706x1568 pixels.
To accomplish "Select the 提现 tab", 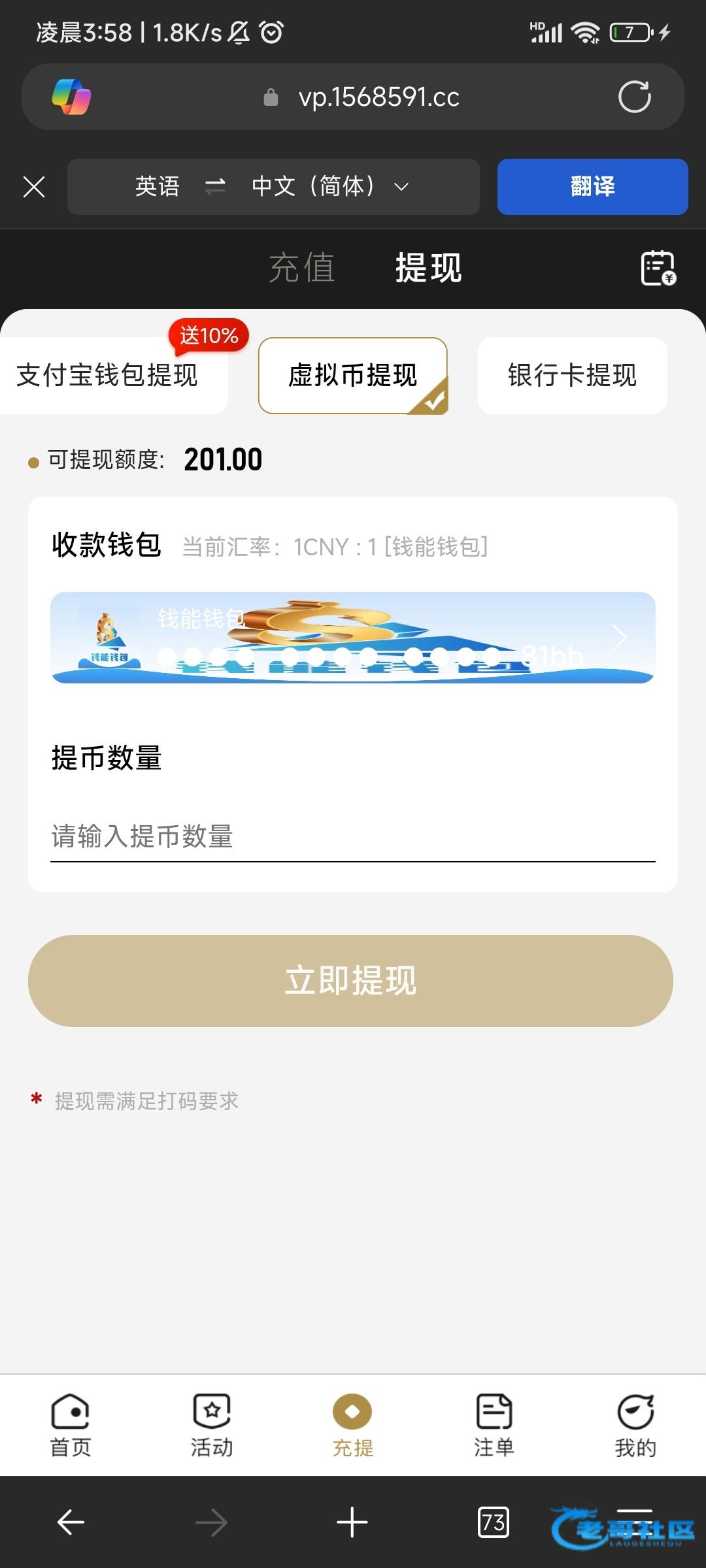I will (428, 268).
